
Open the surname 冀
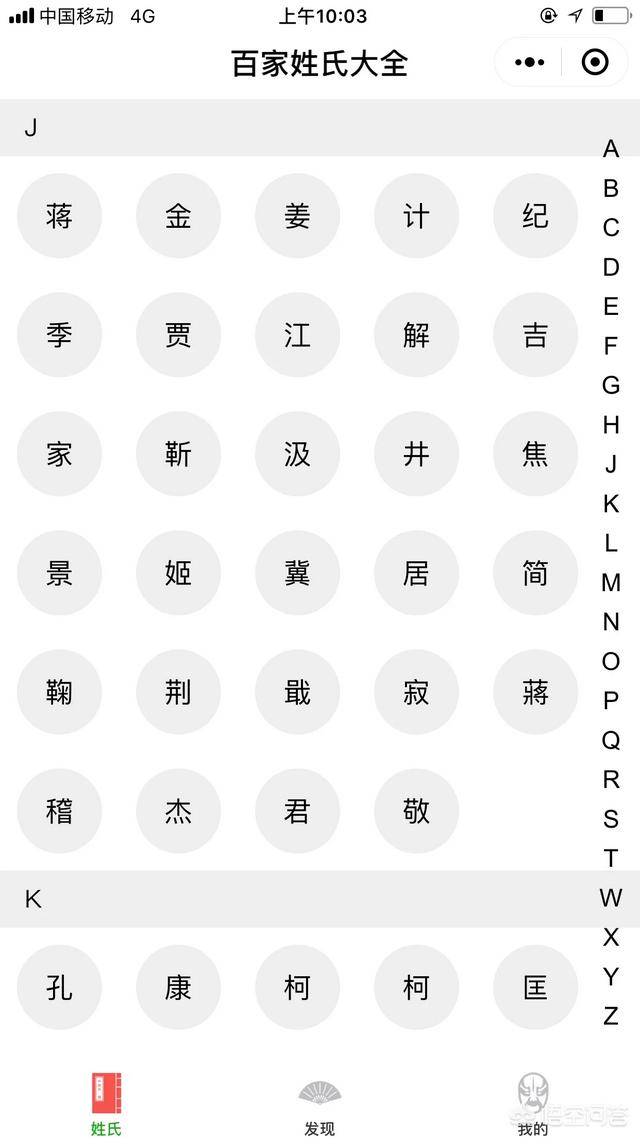point(297,573)
